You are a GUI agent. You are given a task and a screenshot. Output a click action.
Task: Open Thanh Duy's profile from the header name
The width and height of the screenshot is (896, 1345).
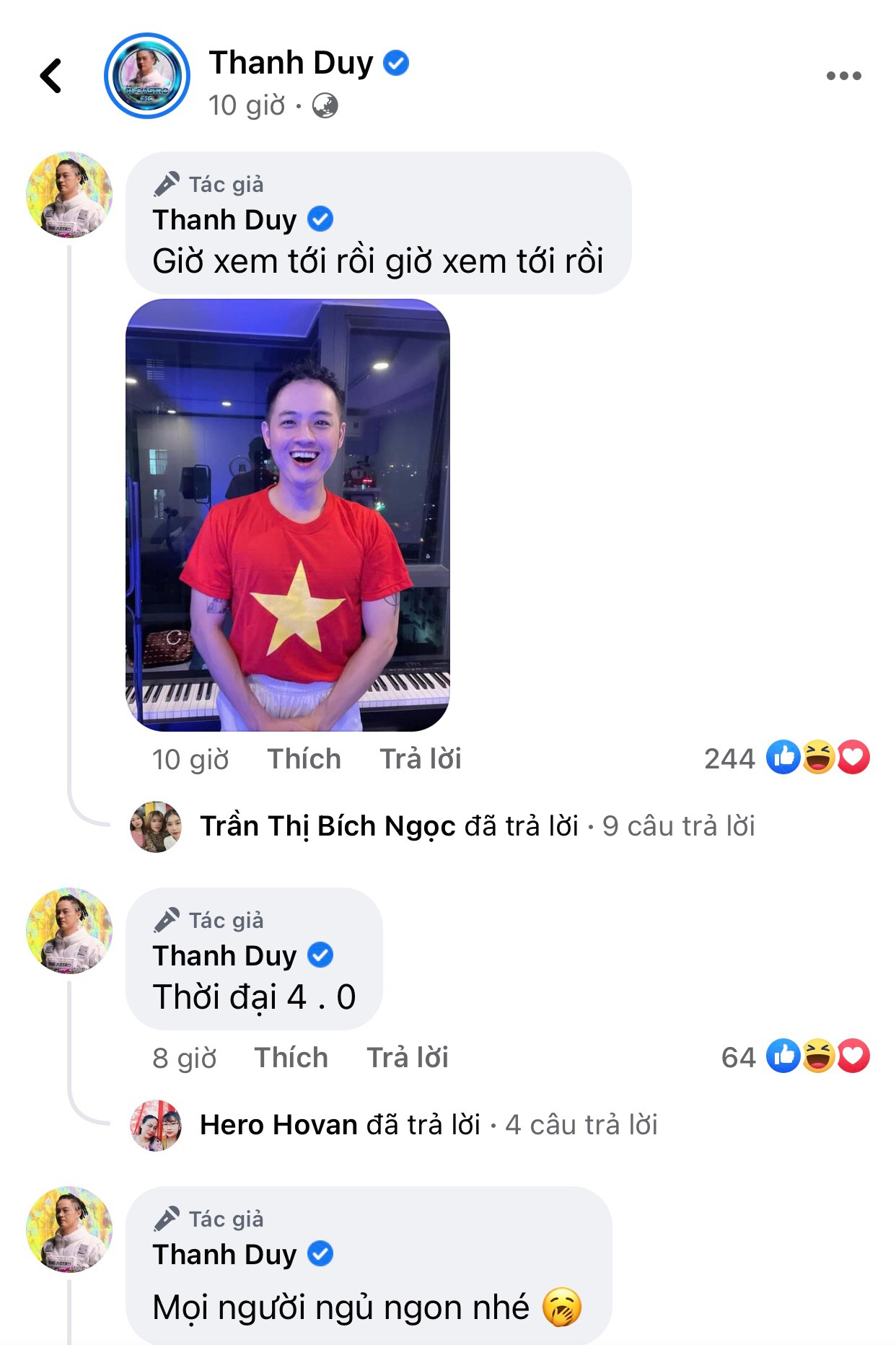click(291, 63)
